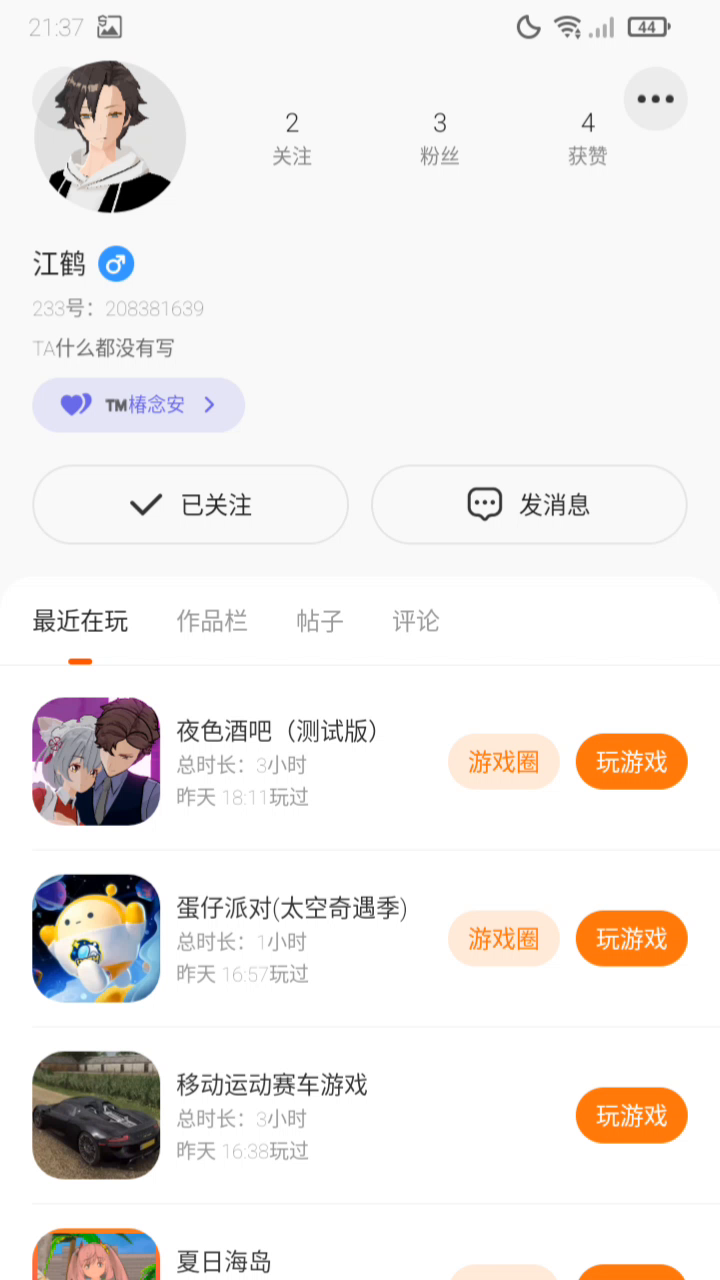The image size is (720, 1280).
Task: Open 江鹤's profile avatar
Action: 110,137
